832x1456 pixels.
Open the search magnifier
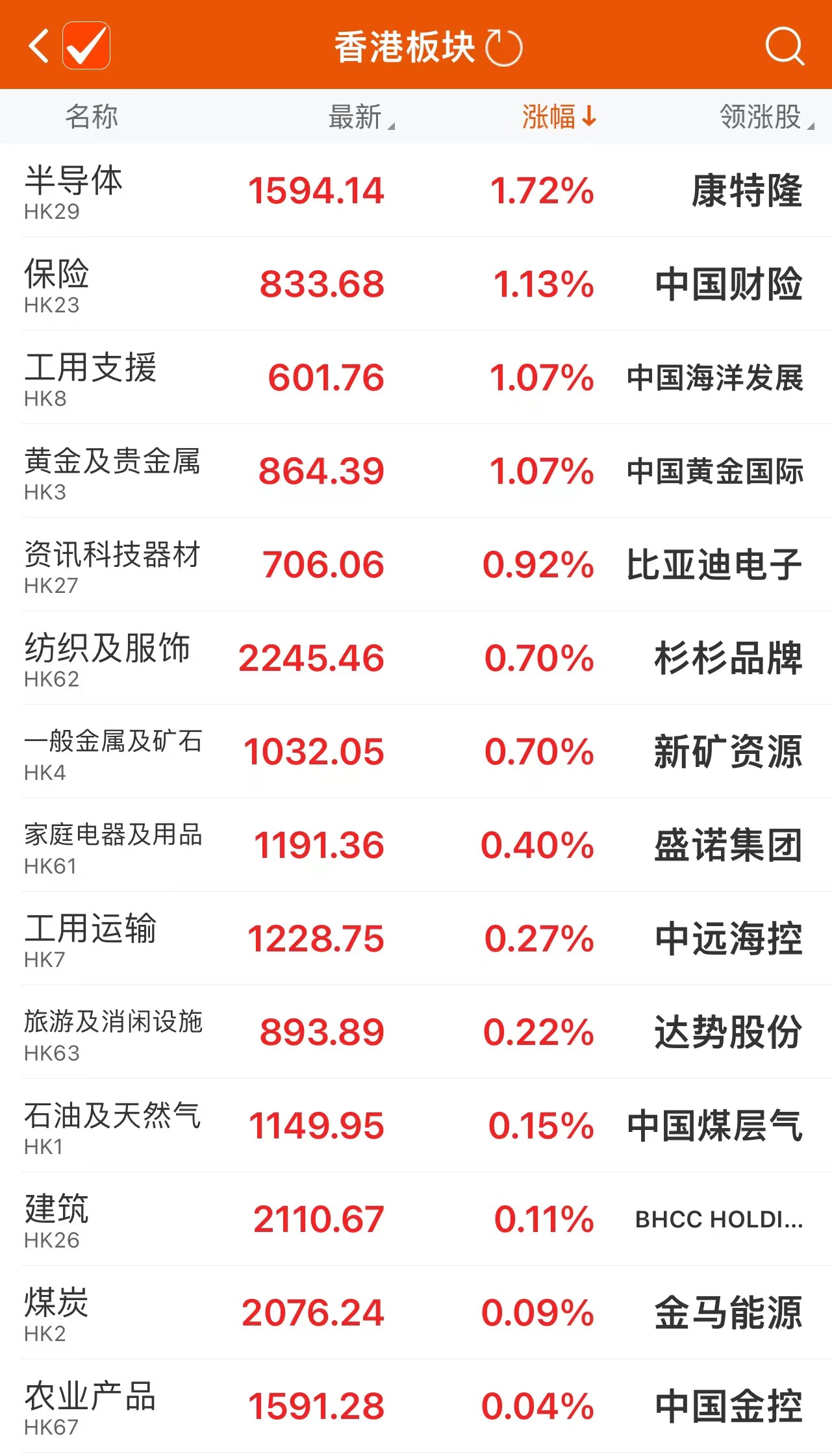(x=784, y=46)
